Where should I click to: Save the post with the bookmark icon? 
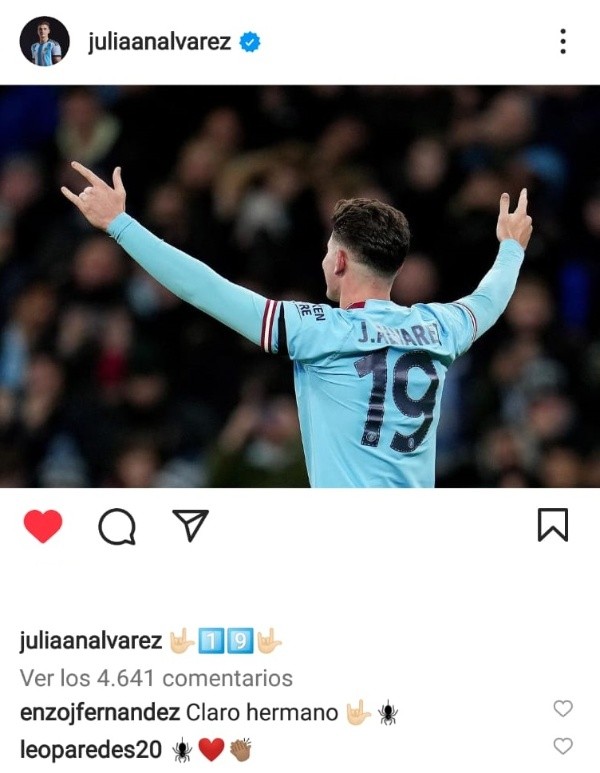point(552,525)
